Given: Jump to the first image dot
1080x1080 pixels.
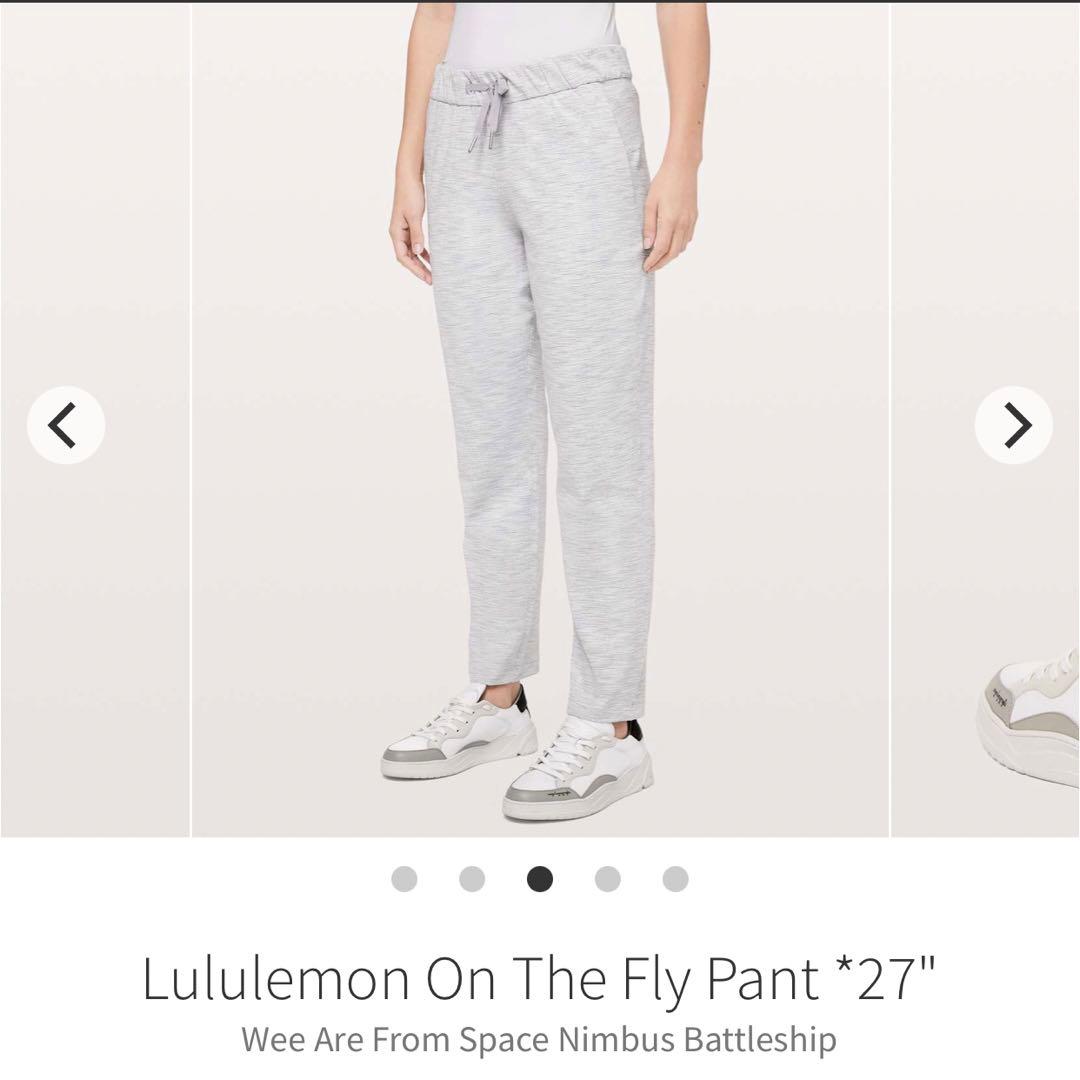Looking at the screenshot, I should tap(404, 879).
